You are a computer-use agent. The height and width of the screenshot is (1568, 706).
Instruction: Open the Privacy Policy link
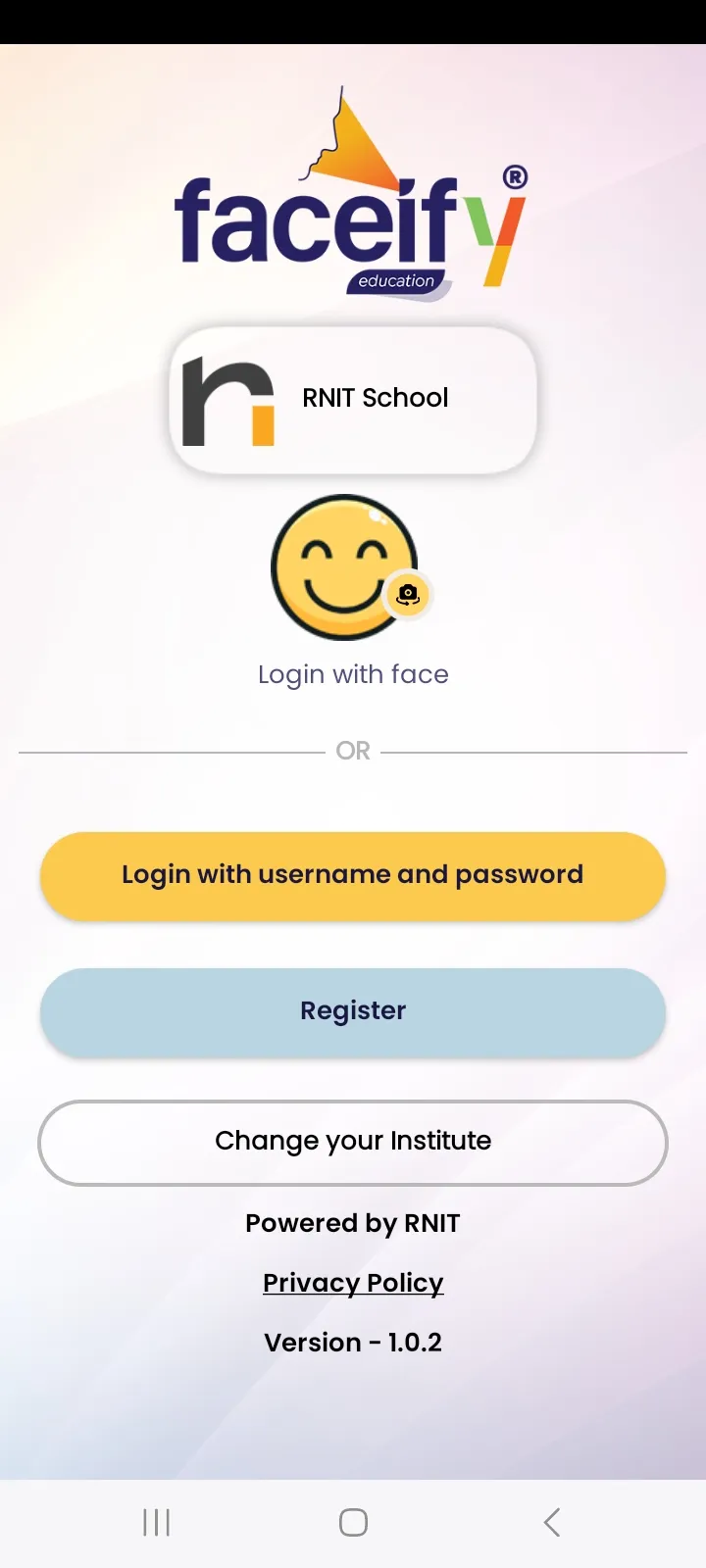(353, 1282)
